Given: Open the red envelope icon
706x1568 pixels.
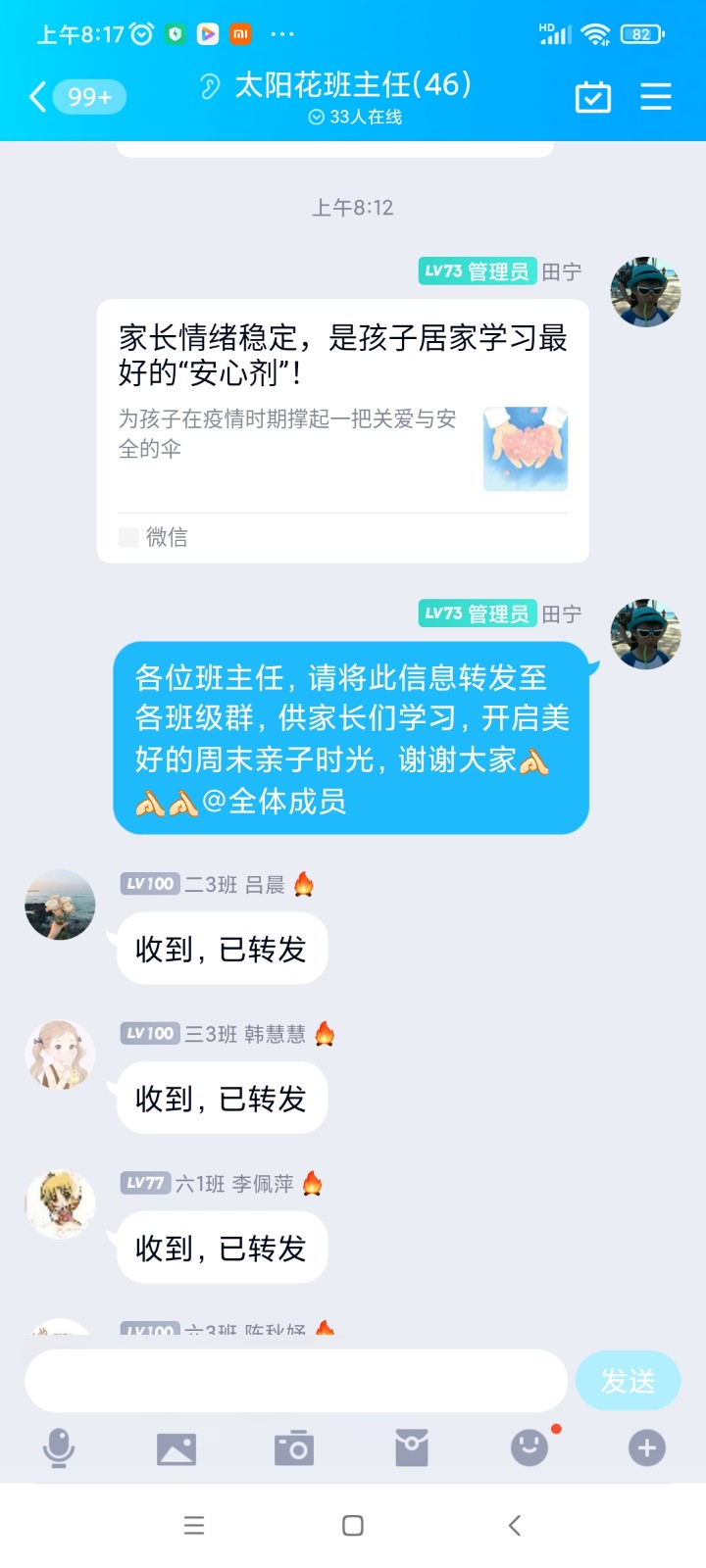Looking at the screenshot, I should click(412, 1447).
